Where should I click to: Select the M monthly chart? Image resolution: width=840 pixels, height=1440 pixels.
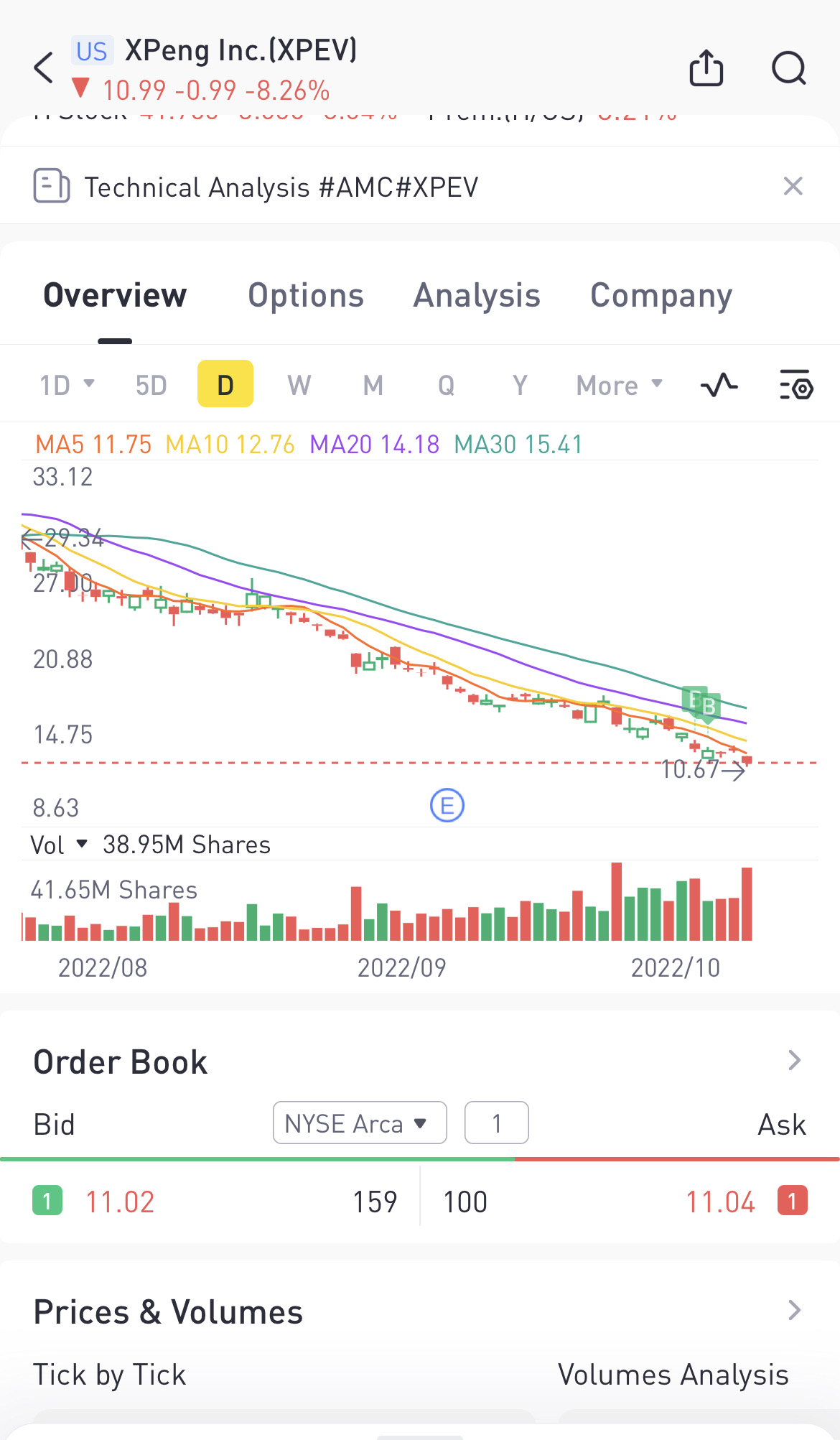pyautogui.click(x=373, y=385)
